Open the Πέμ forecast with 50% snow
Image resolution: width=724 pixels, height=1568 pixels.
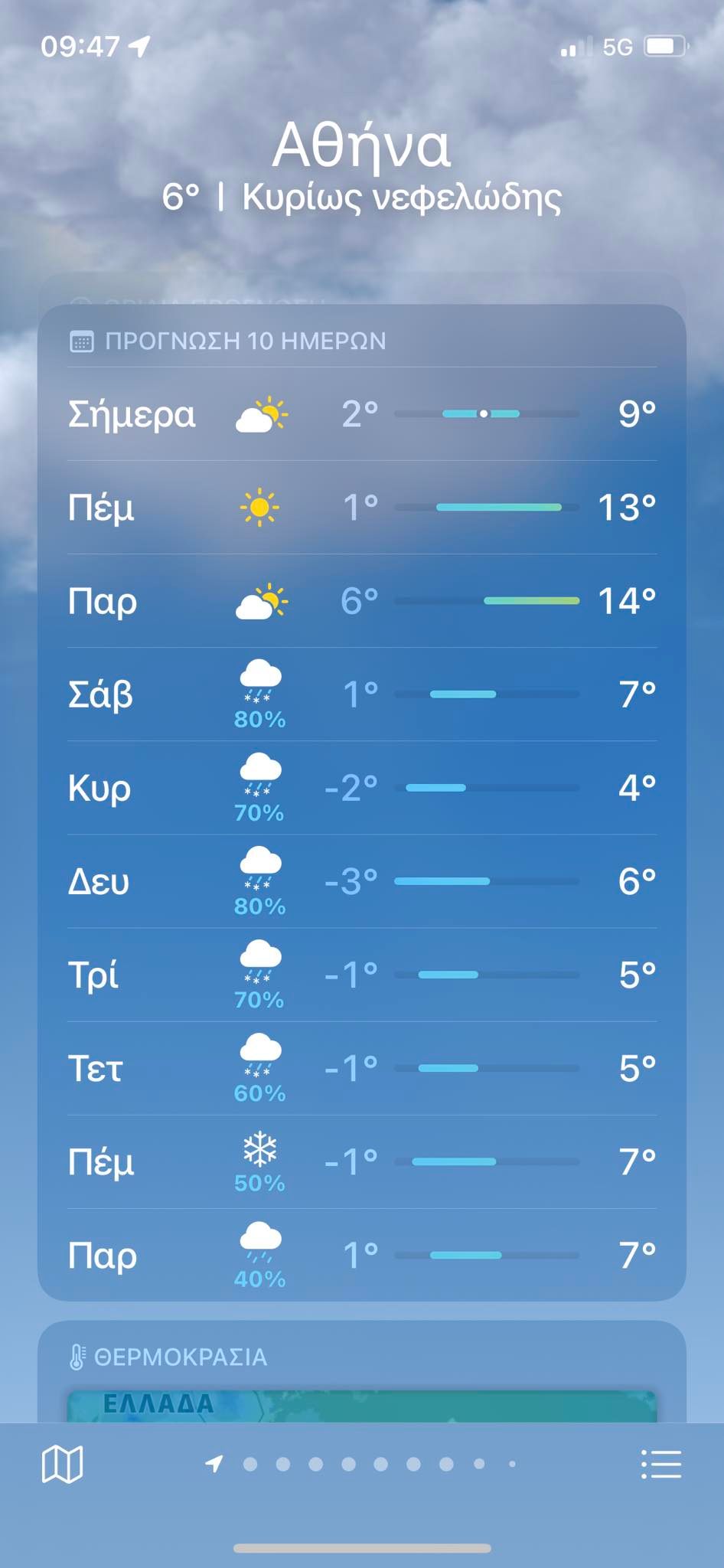[361, 1161]
